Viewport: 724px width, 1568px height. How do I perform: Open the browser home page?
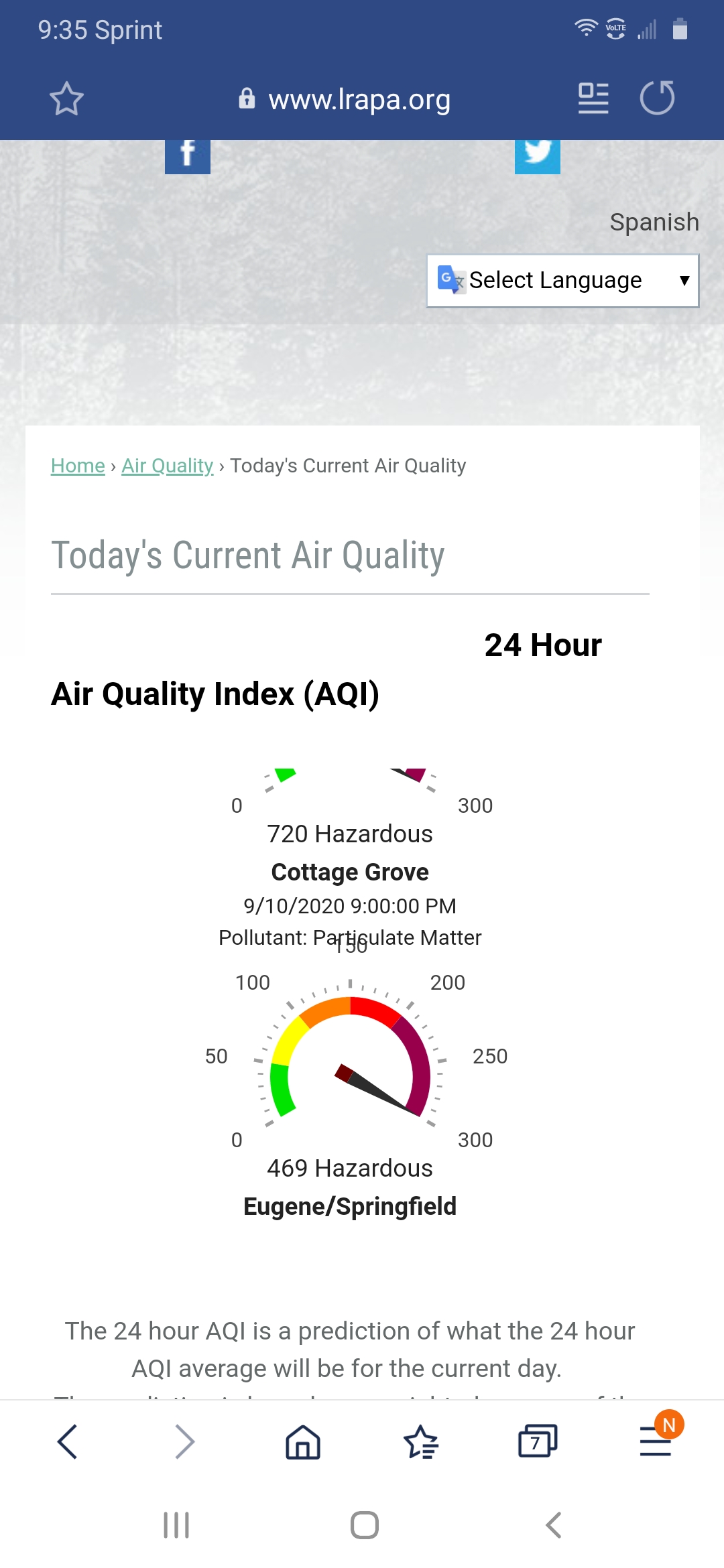[303, 1441]
